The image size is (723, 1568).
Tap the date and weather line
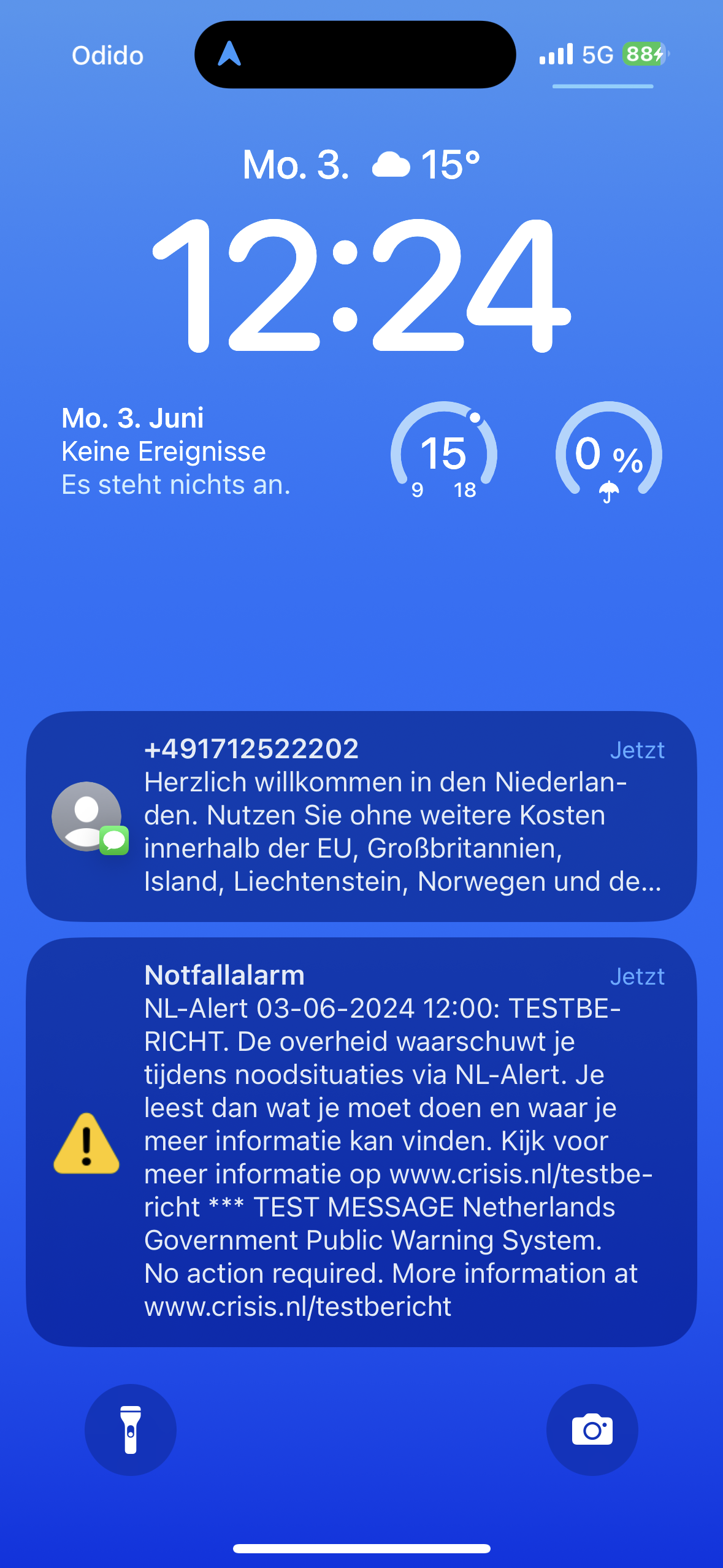(361, 165)
